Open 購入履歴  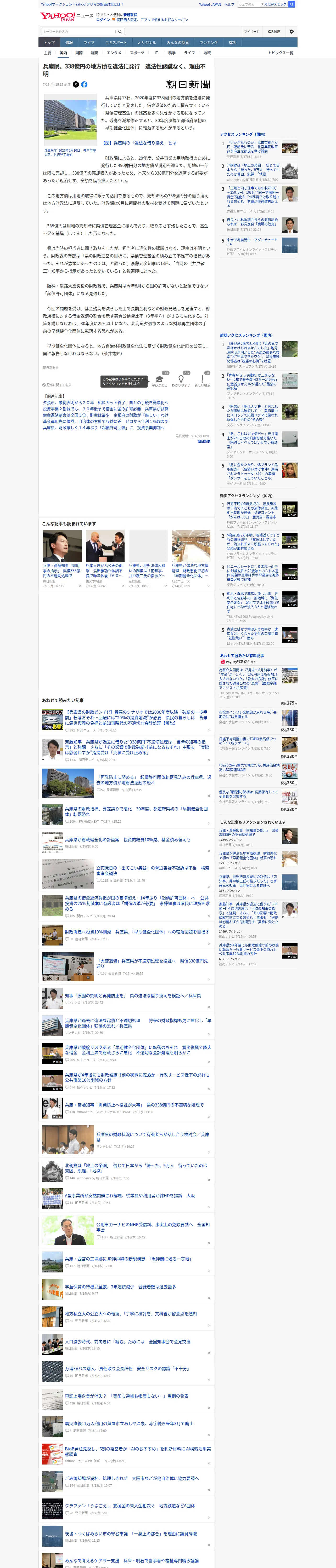tap(274, 32)
